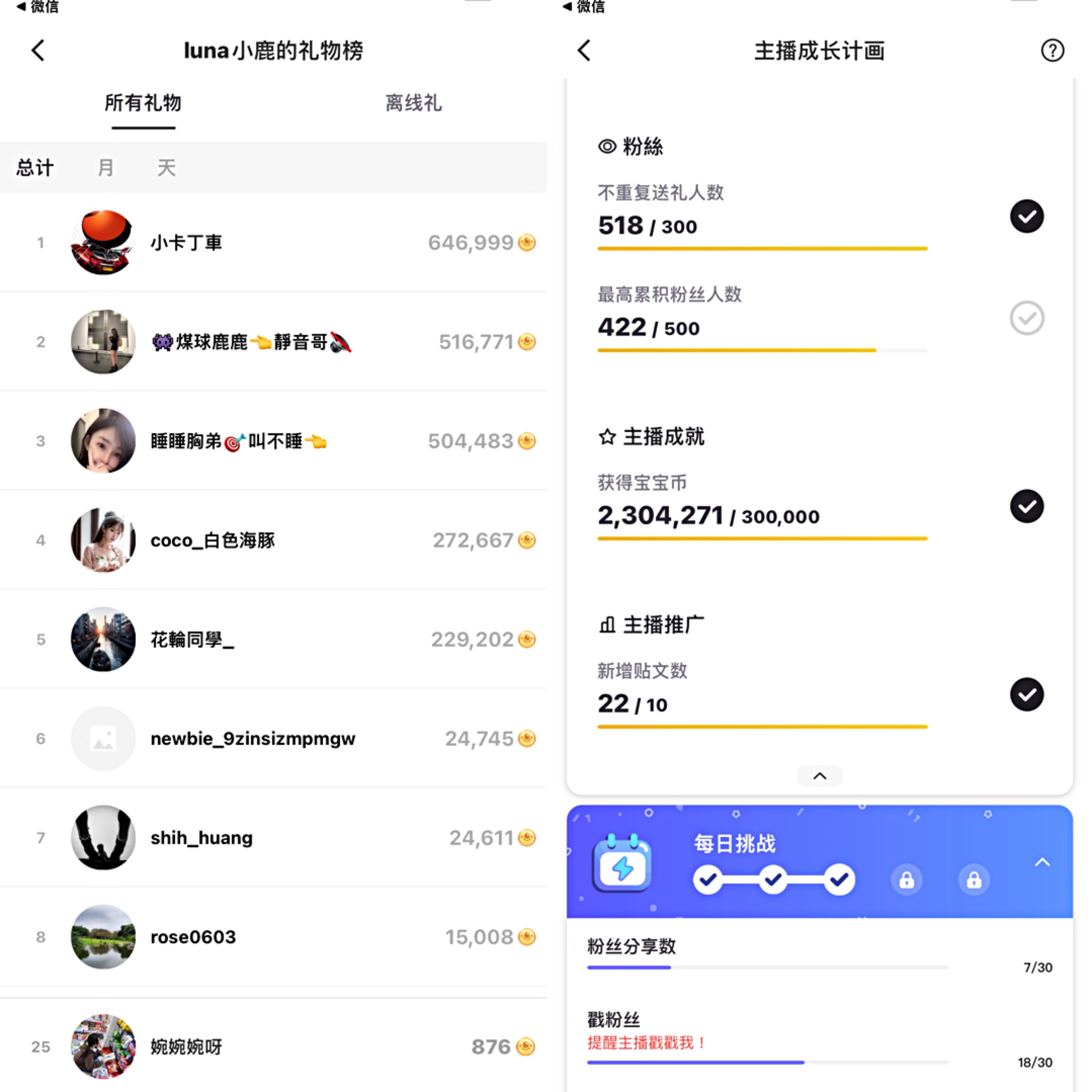Open 婉婉婉呀 row ranked 25
1092x1092 pixels.
coord(274,1046)
